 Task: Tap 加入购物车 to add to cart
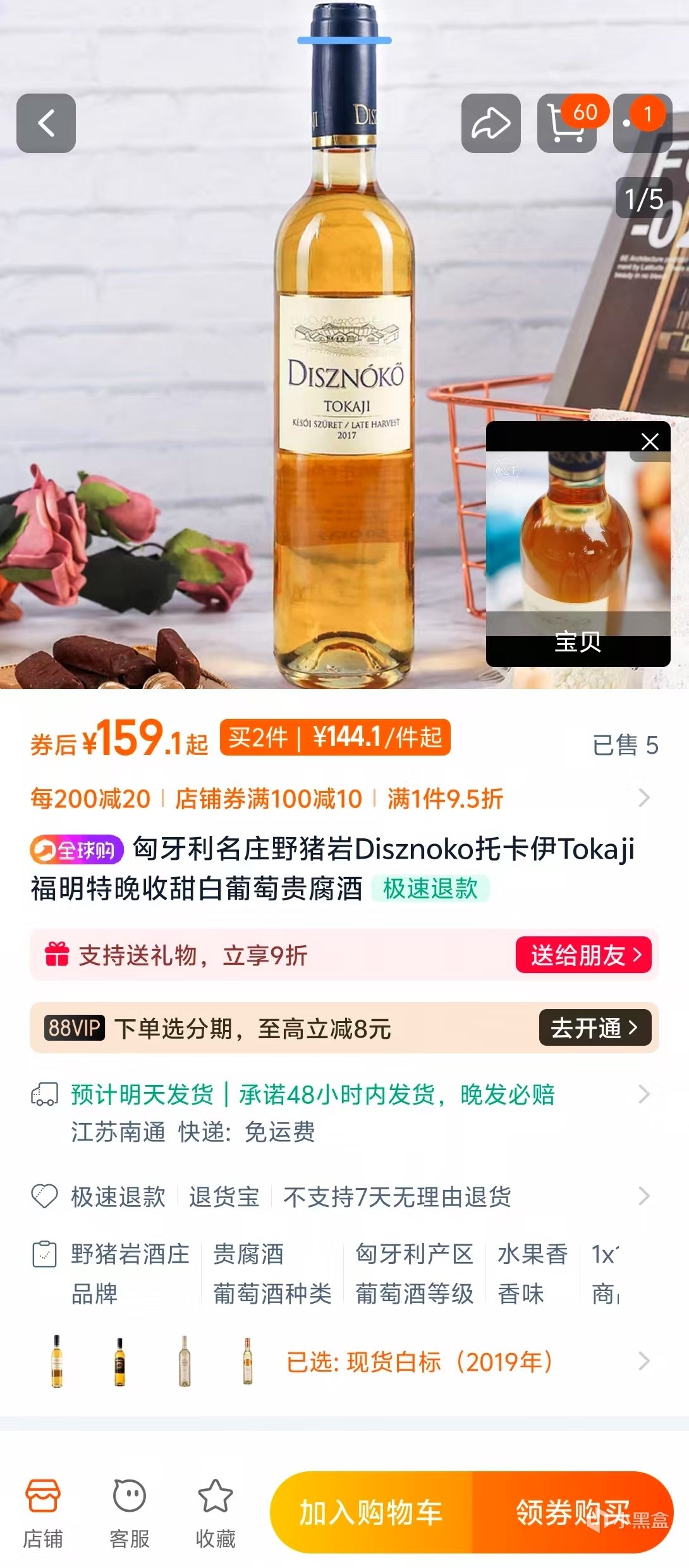pos(371,1512)
